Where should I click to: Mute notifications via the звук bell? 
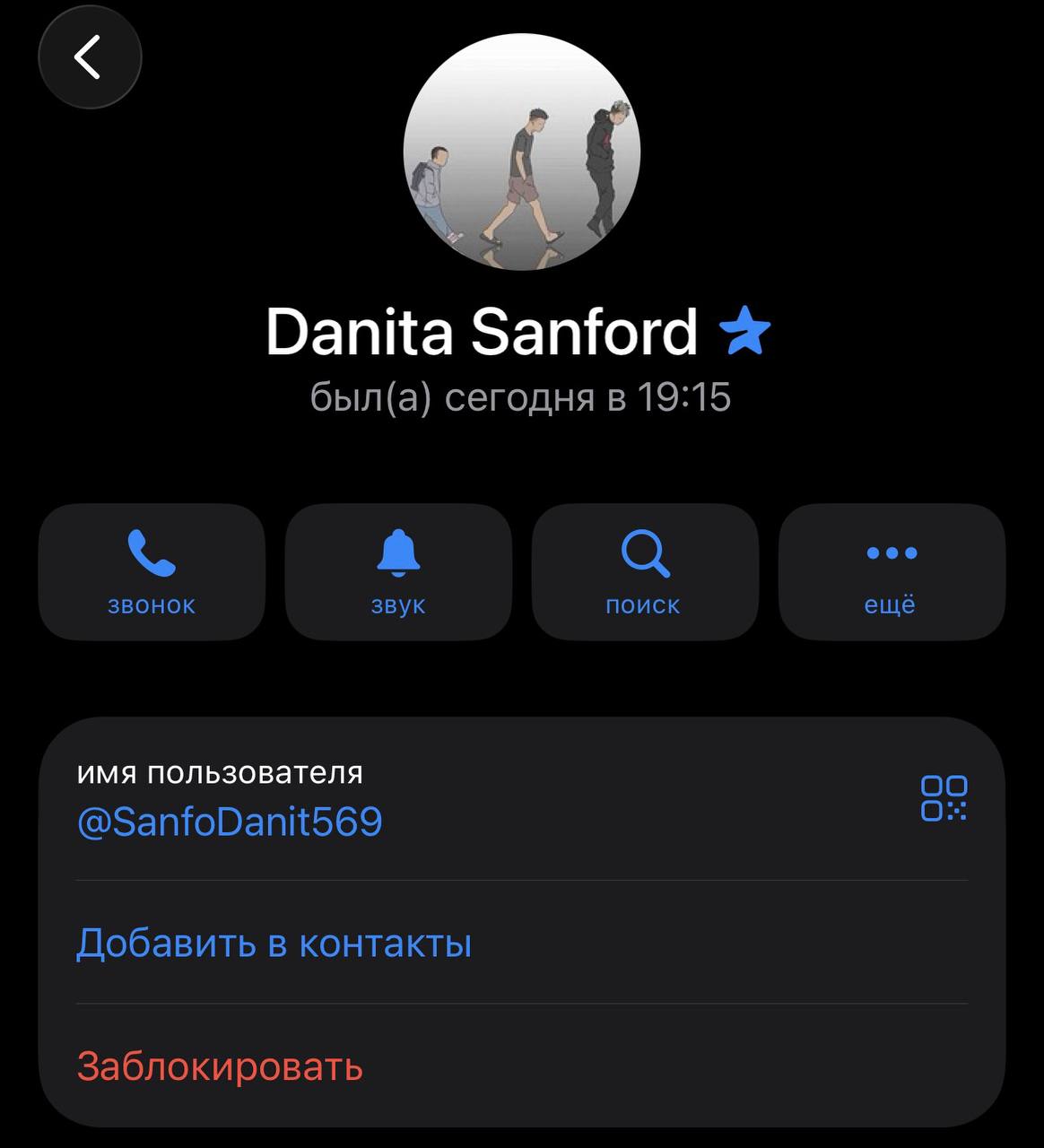click(x=398, y=572)
